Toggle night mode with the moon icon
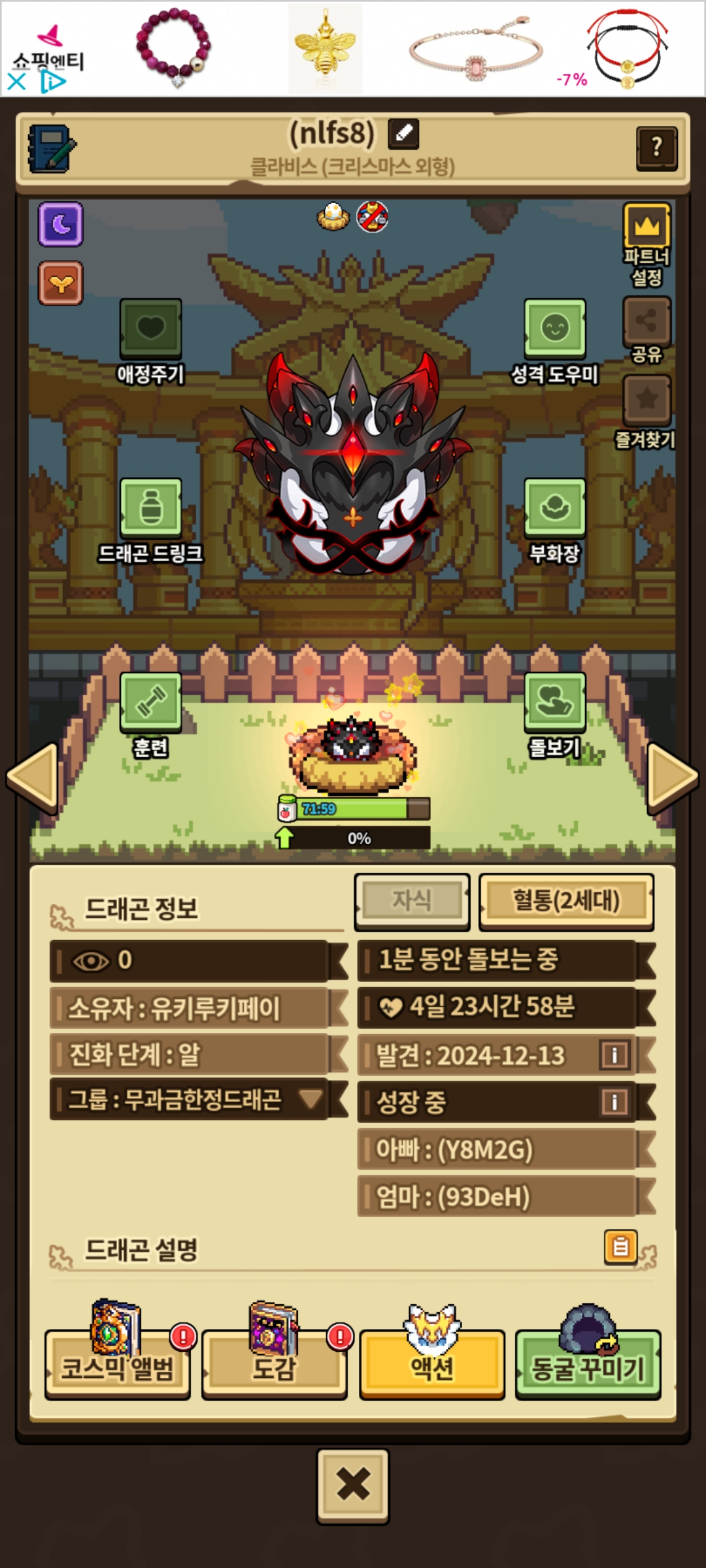The width and height of the screenshot is (706, 1568). pyautogui.click(x=61, y=224)
